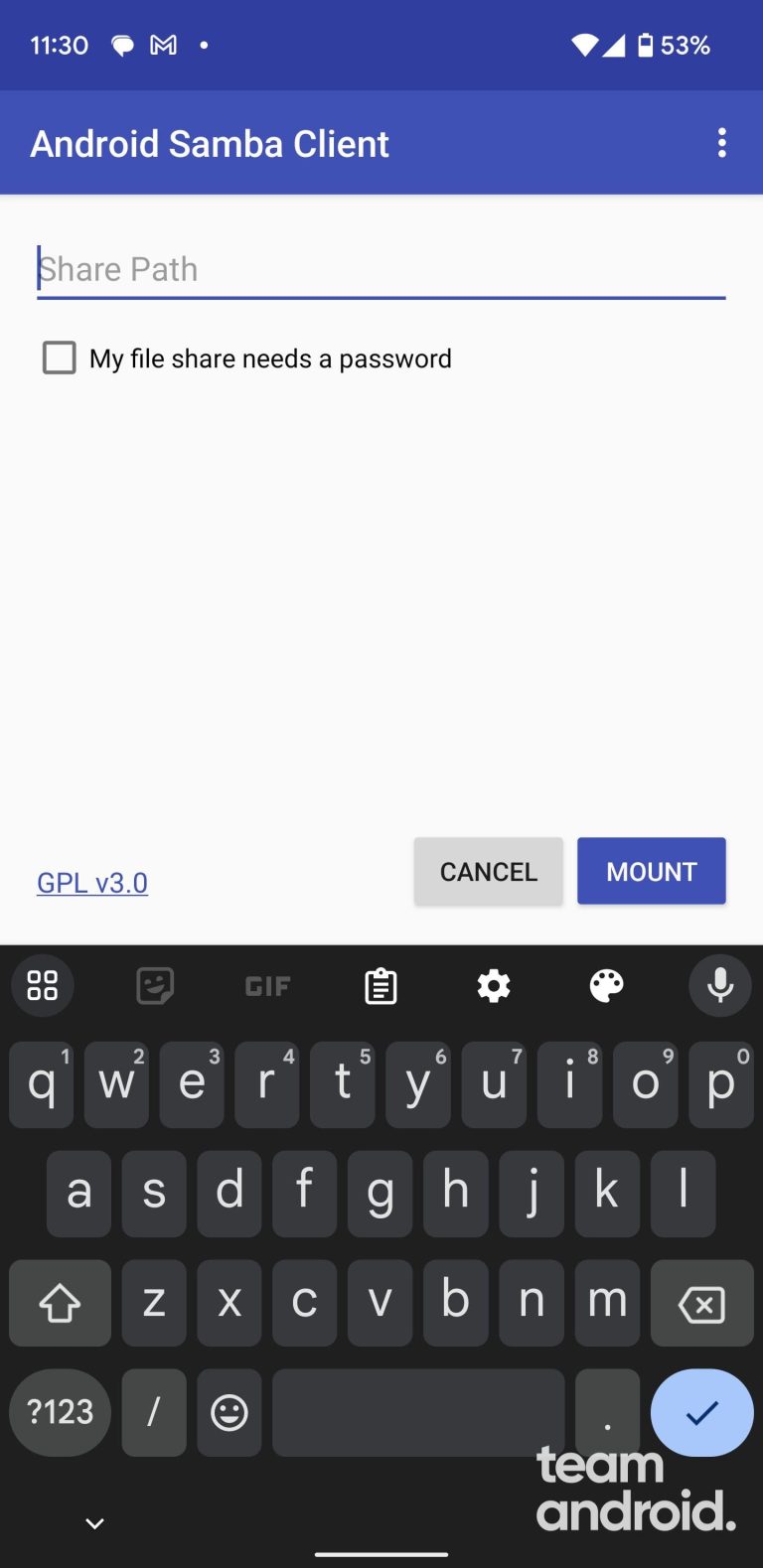Open the overflow menu in the app bar
This screenshot has width=763, height=1568.
click(722, 143)
